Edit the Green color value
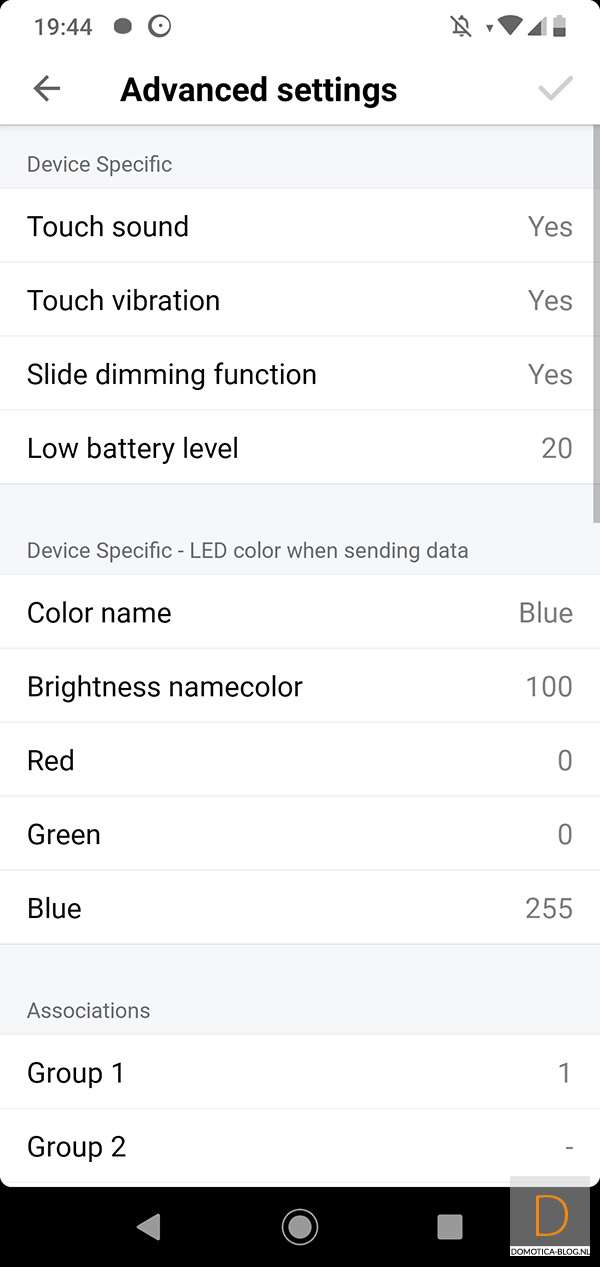600x1267 pixels. (300, 834)
